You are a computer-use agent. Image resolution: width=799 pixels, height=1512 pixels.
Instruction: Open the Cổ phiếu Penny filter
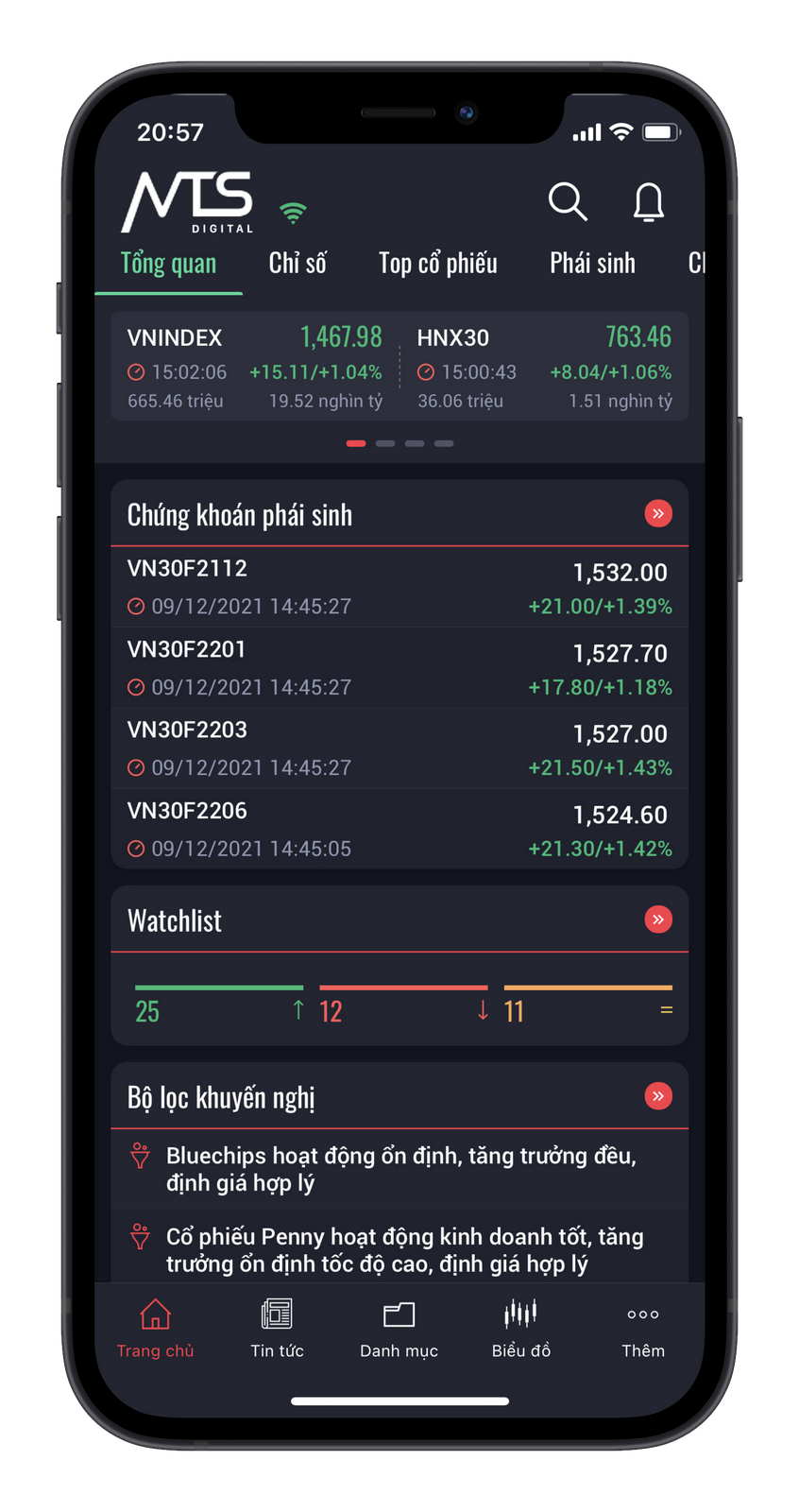click(x=404, y=1249)
